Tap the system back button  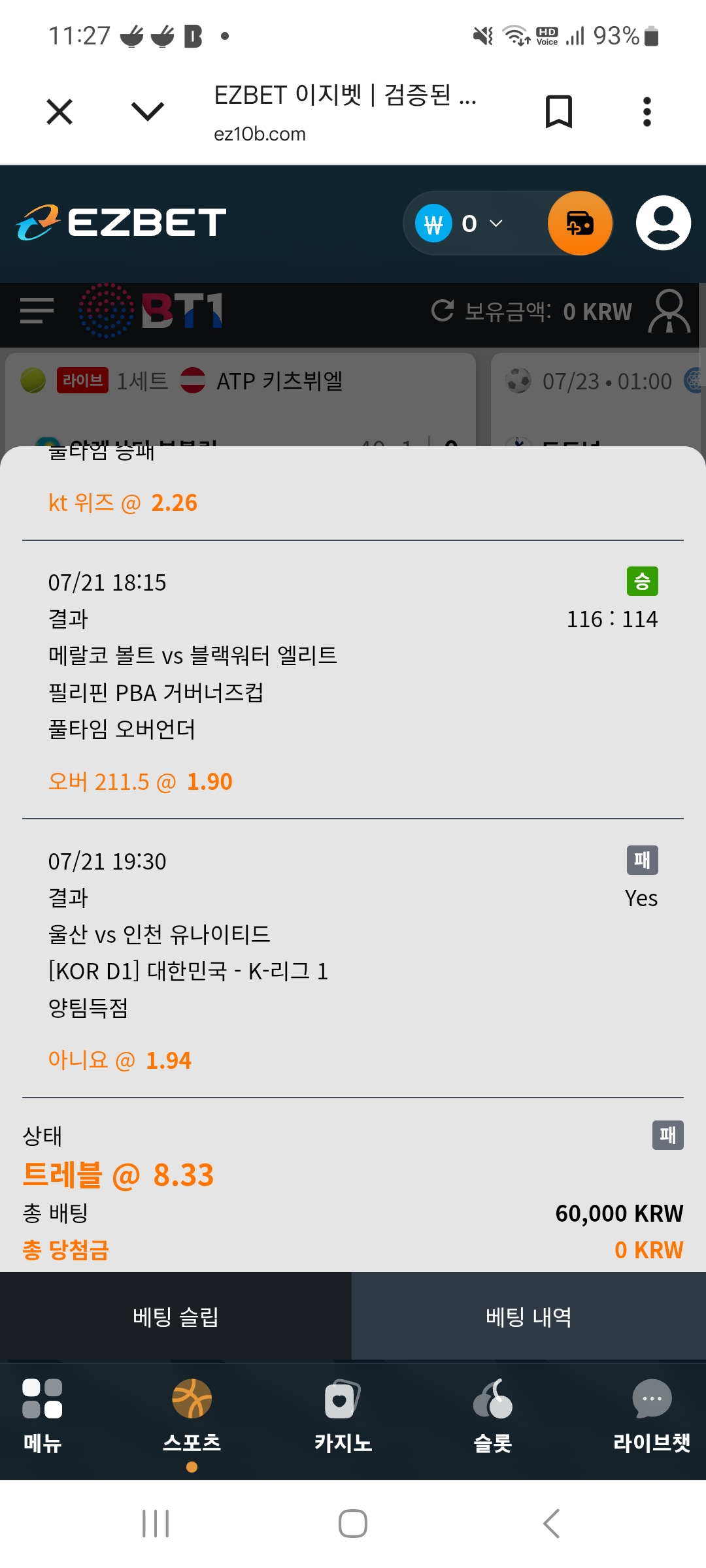click(x=551, y=1524)
